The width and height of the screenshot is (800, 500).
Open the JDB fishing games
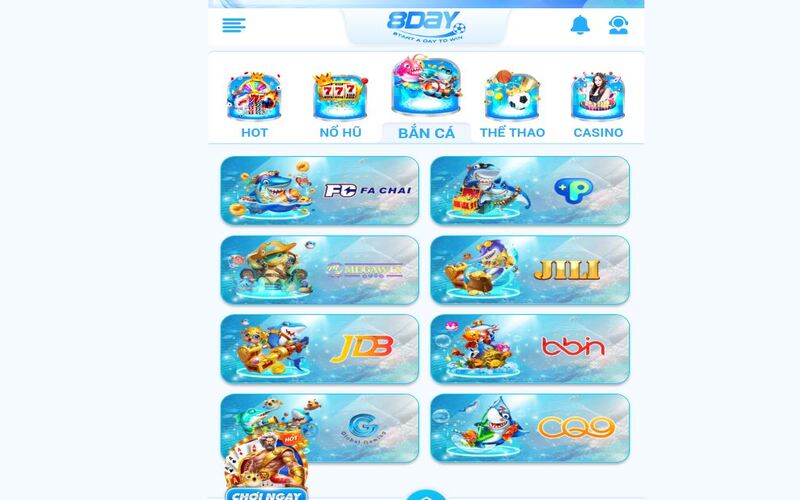(320, 348)
